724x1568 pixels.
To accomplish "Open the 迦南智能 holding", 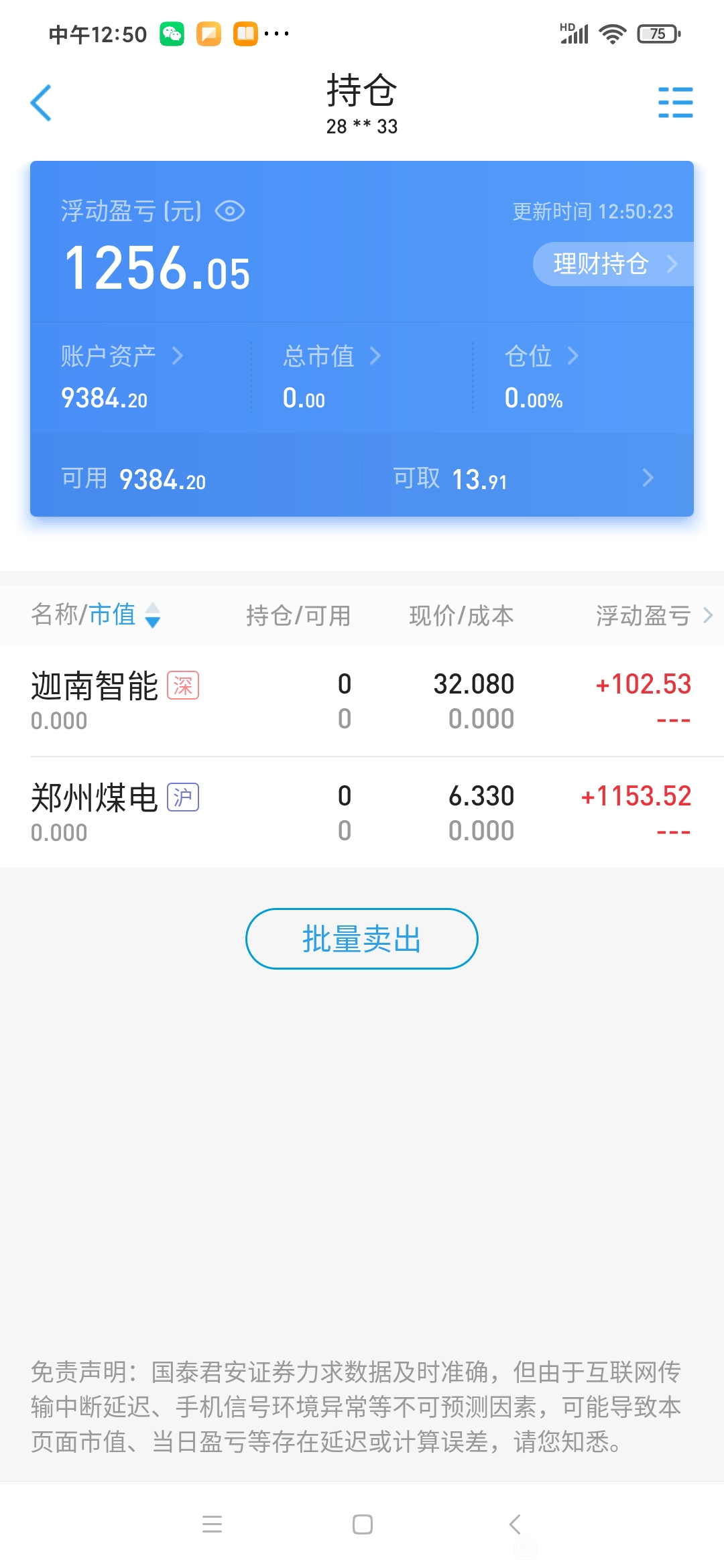I will (362, 701).
